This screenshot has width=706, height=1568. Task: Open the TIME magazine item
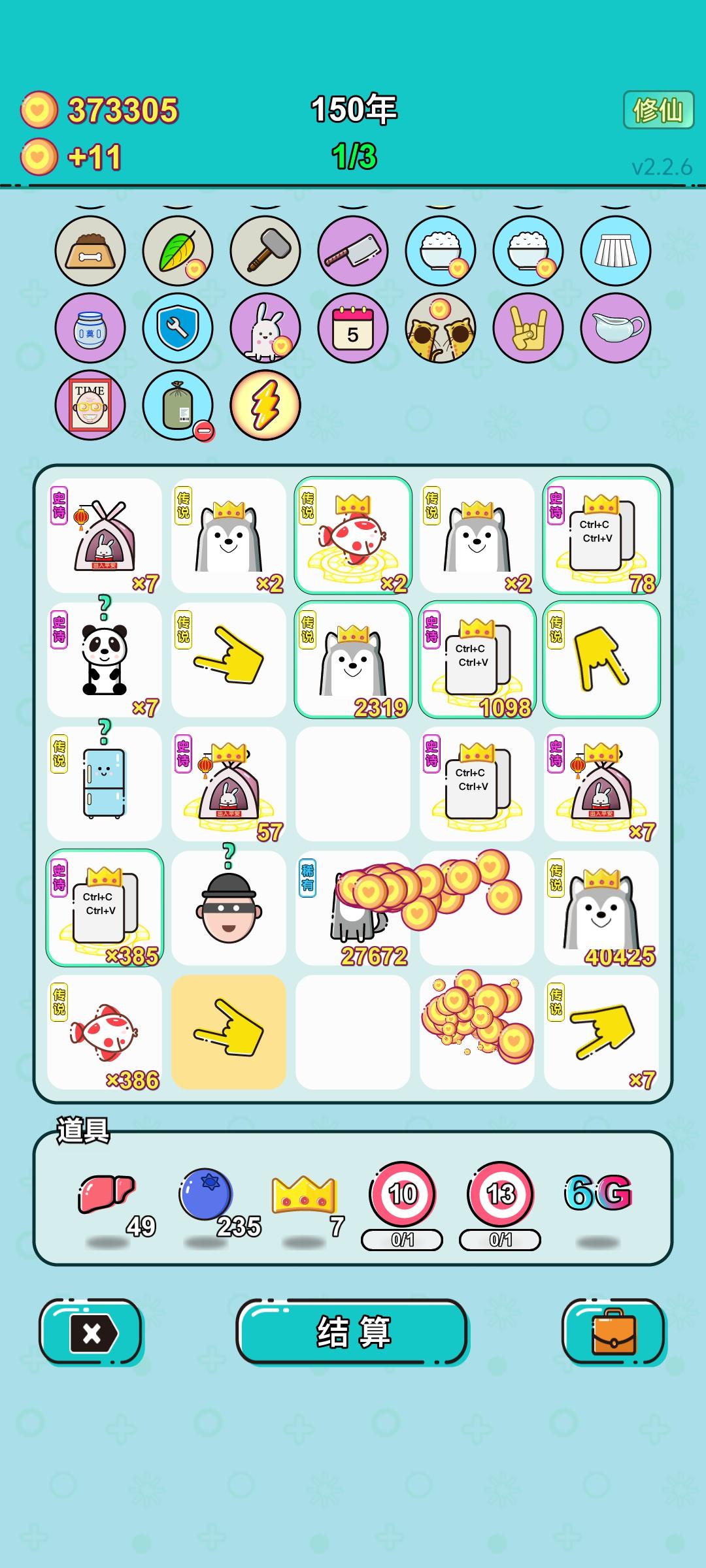click(89, 405)
